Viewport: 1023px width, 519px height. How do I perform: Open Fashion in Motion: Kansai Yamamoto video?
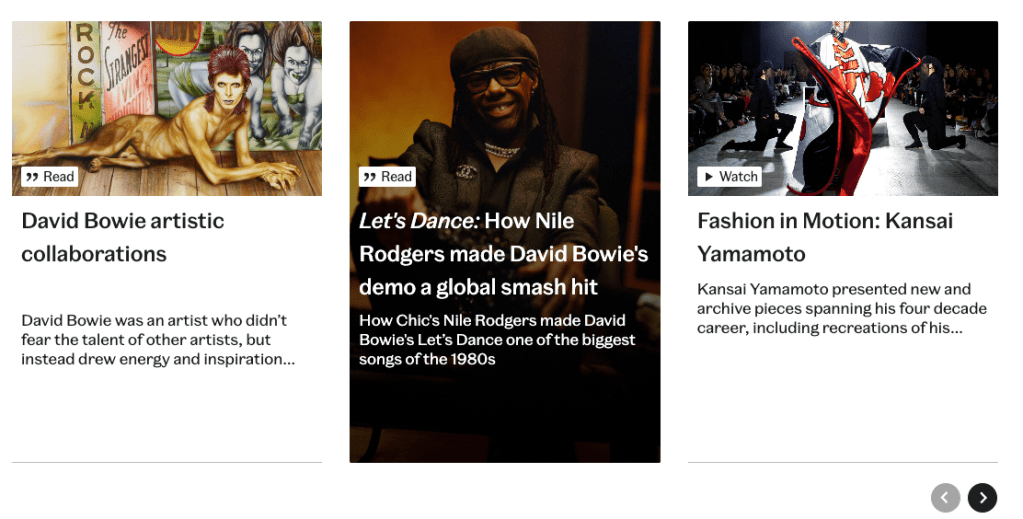[x=824, y=237]
